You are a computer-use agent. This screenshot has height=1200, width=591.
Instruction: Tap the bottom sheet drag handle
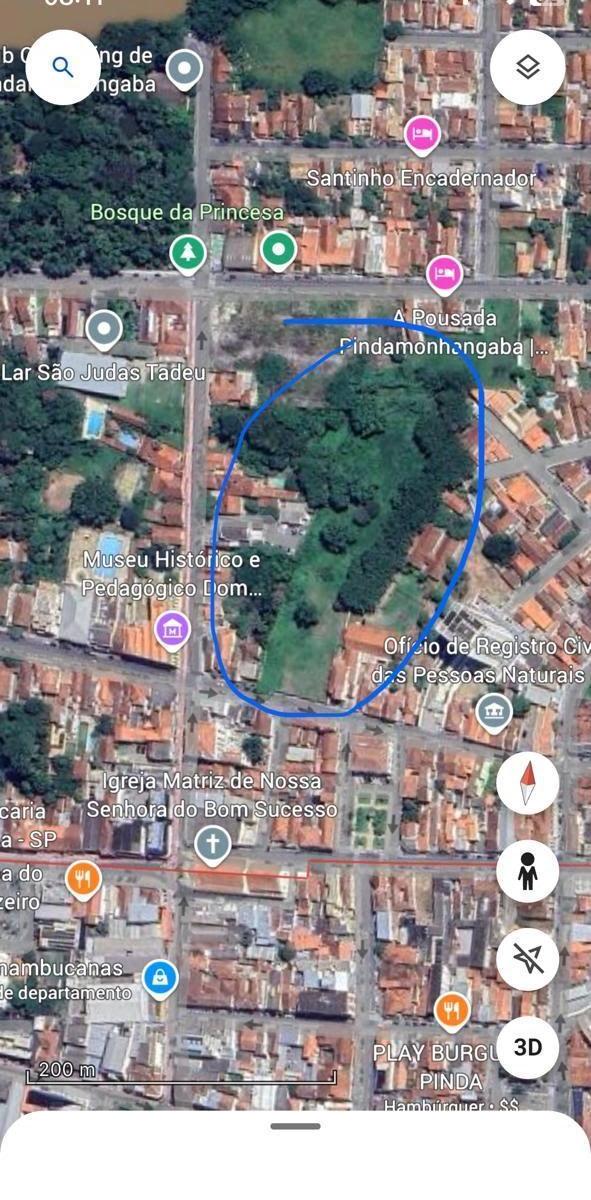tap(295, 1126)
